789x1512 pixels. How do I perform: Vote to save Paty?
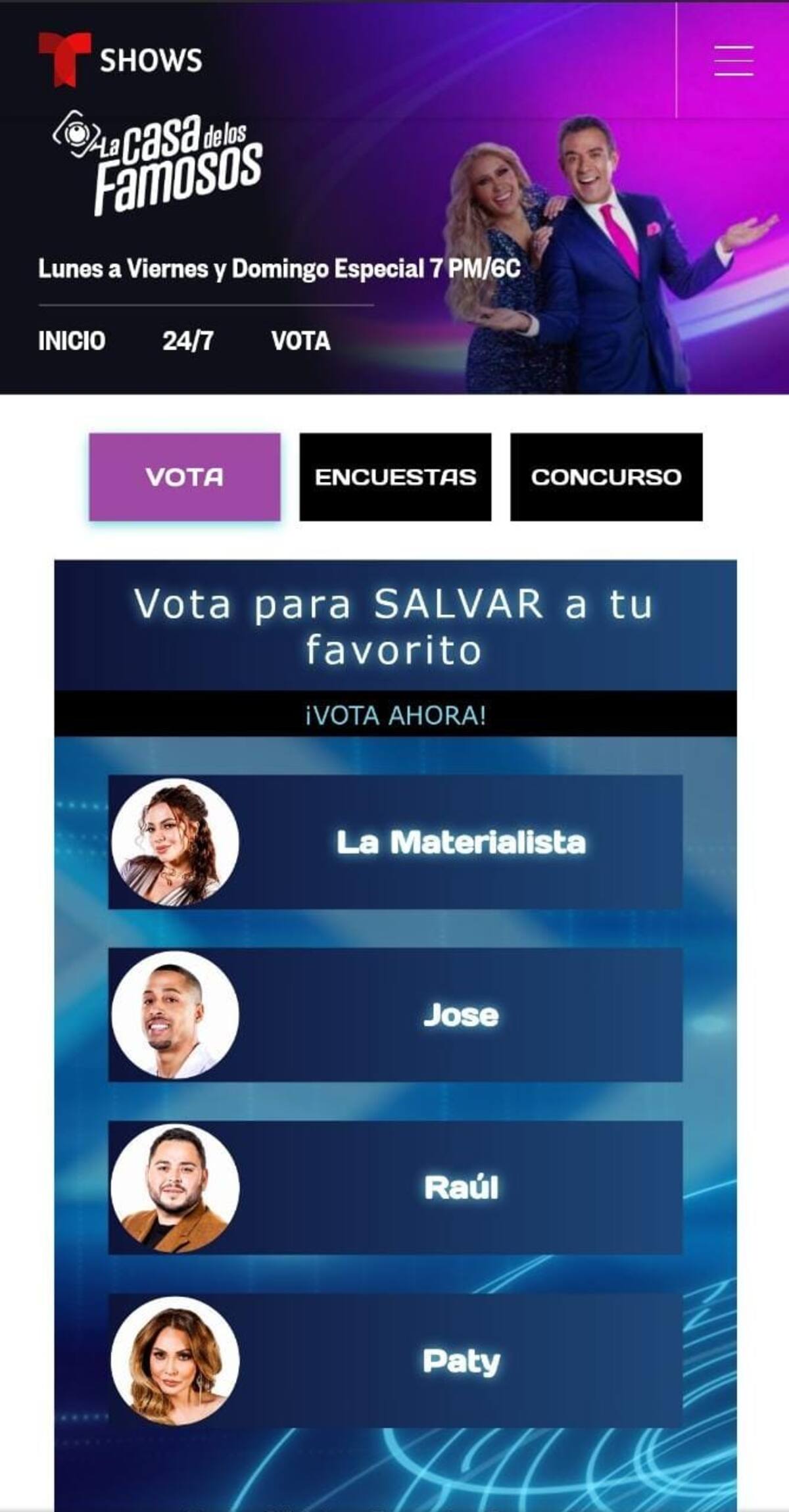[395, 1360]
